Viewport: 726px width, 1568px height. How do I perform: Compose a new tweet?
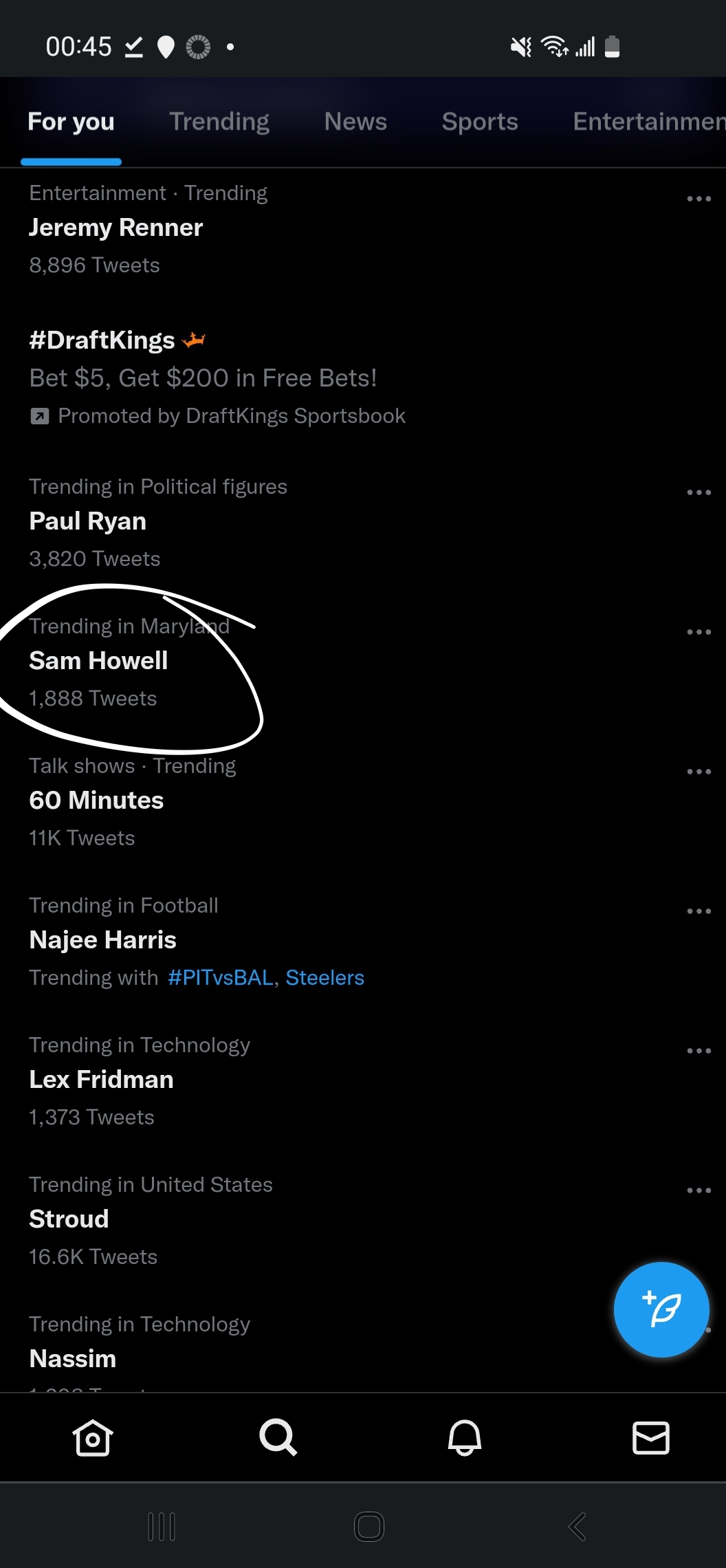point(661,1309)
